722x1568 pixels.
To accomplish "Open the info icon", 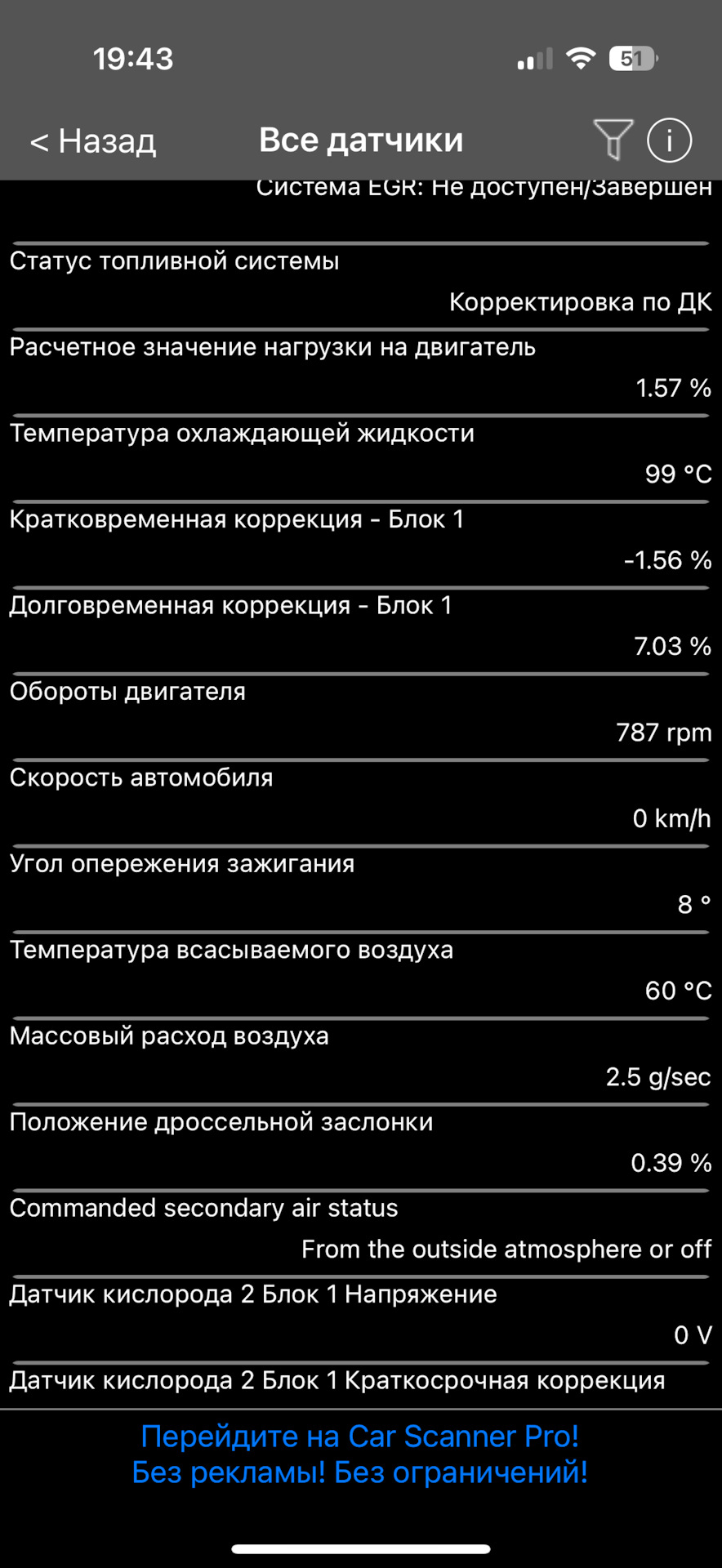I will [x=669, y=140].
